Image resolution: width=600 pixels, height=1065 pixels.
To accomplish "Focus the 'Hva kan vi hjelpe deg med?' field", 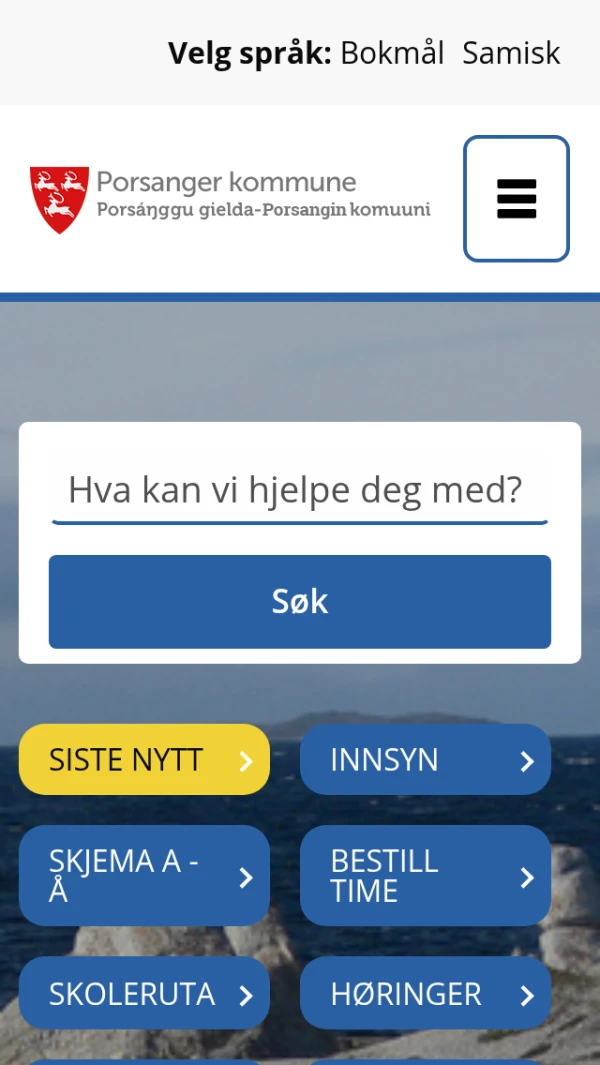I will tap(299, 490).
